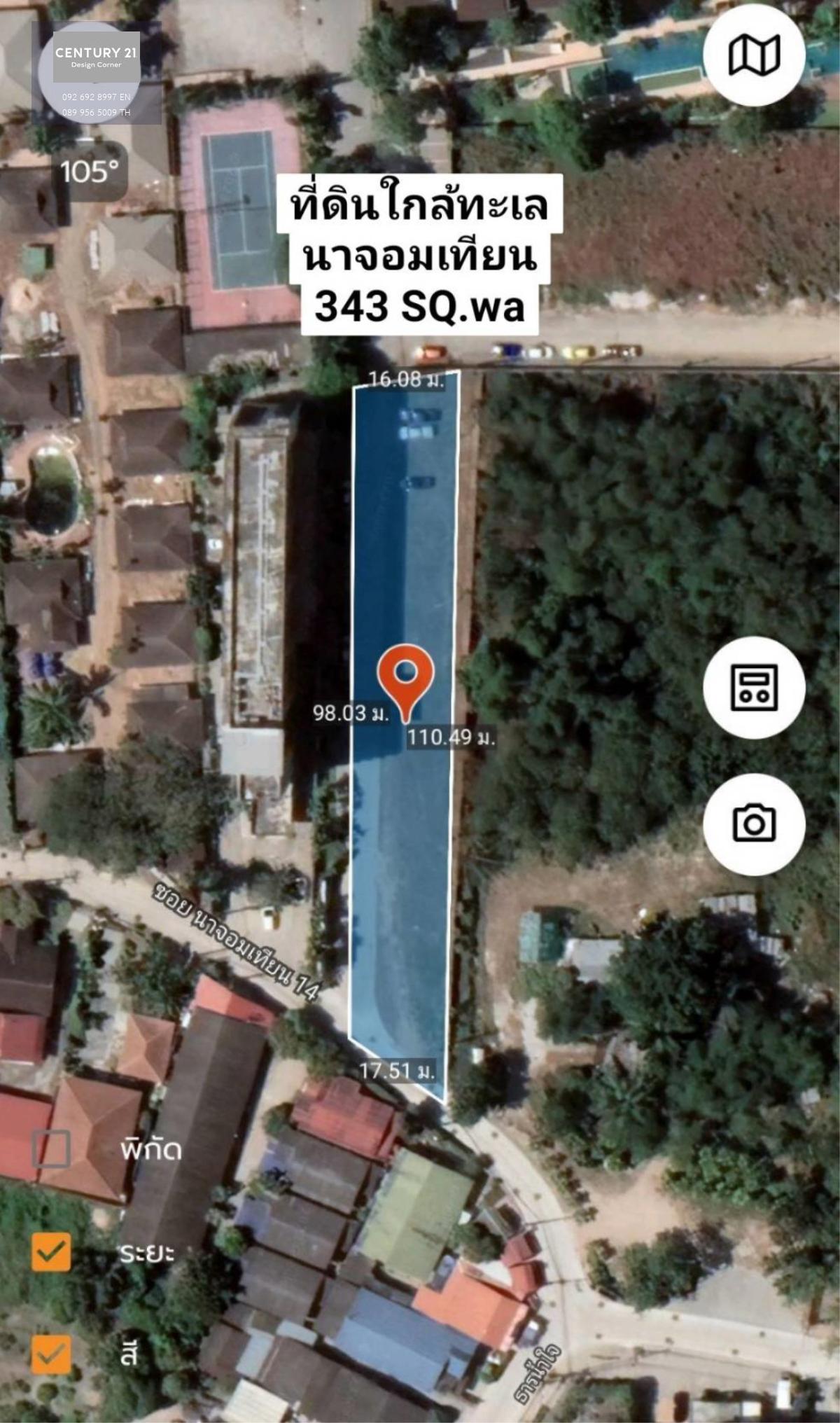
Task: Tap the calculator icon button
Action: 754,687
